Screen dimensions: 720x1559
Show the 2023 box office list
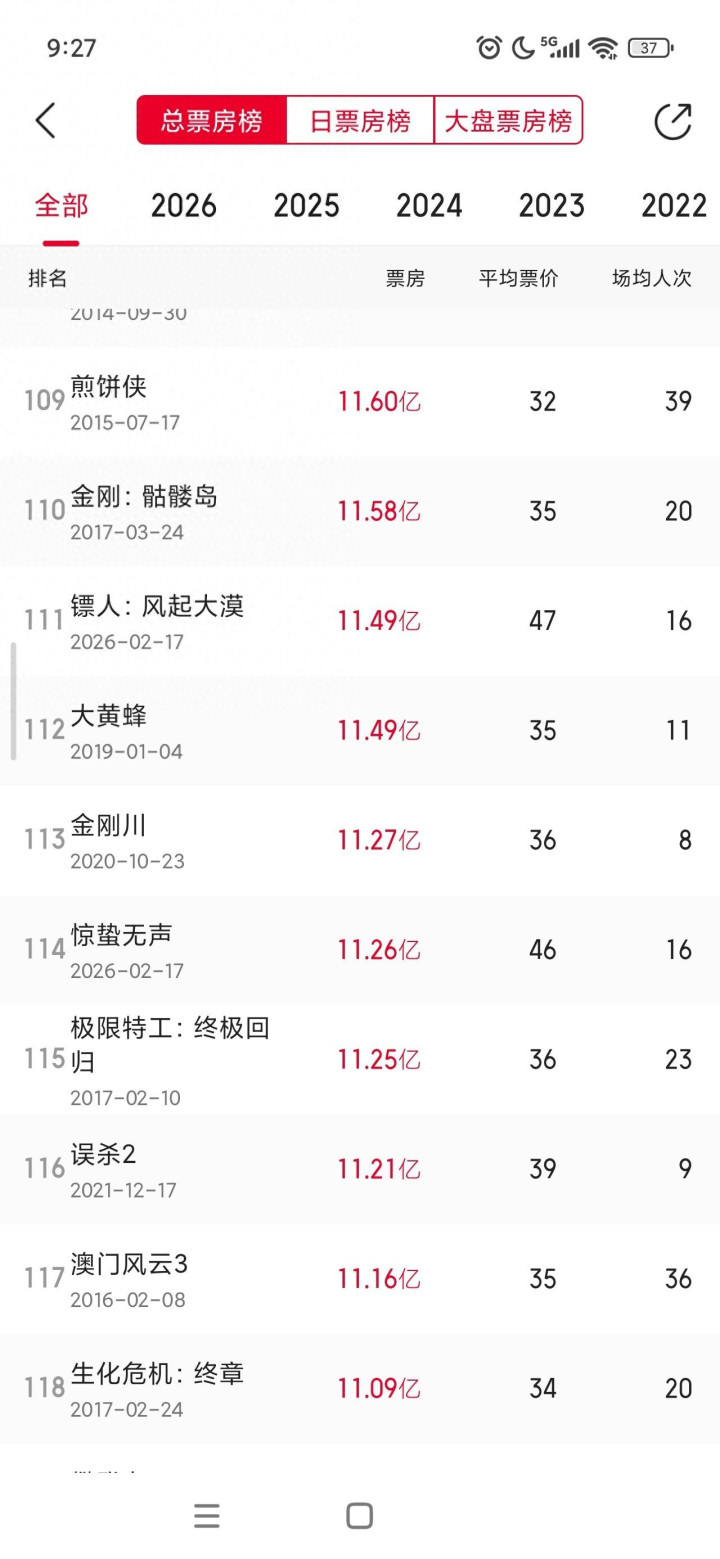(x=551, y=206)
